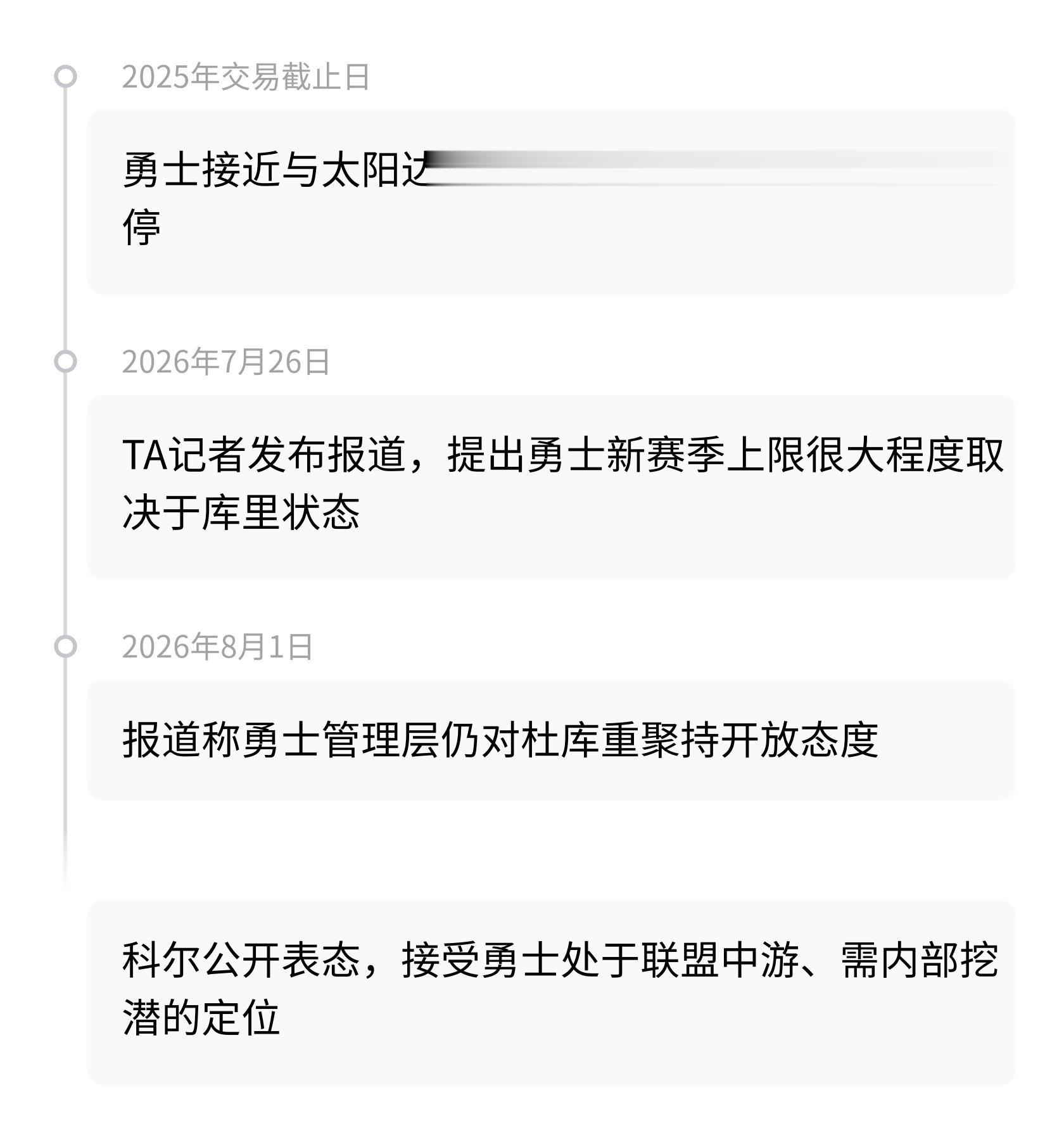Open the card about 科尔公开表态
This screenshot has height=1140, width=1064.
click(551, 992)
